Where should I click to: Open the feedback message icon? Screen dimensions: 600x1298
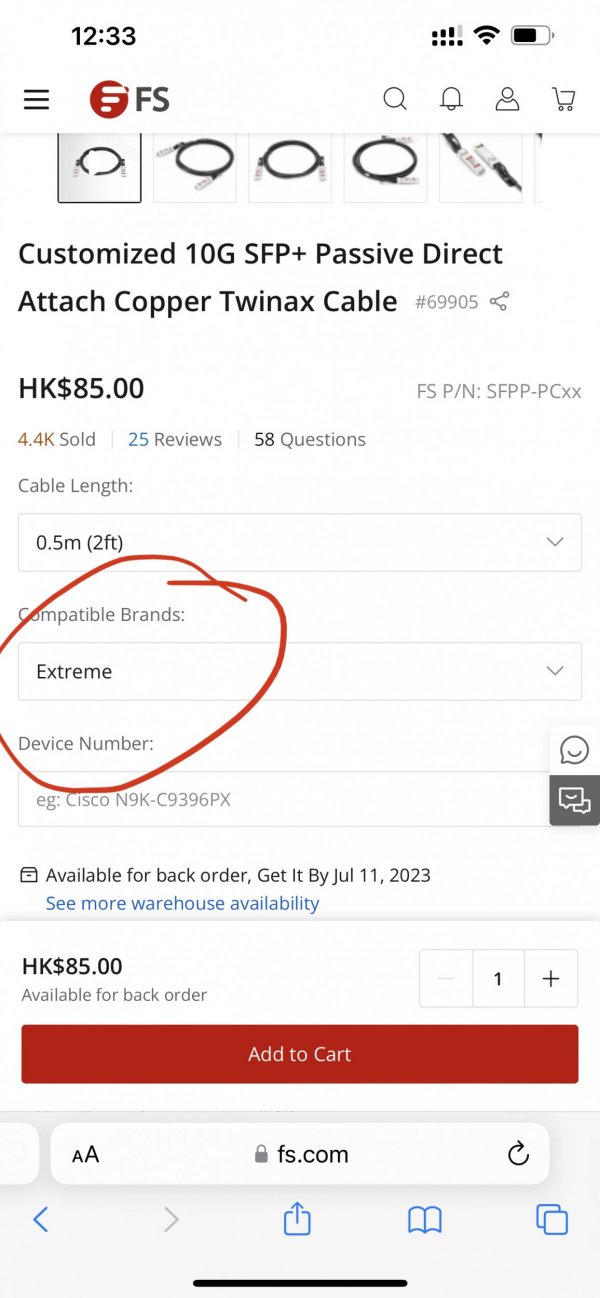(x=575, y=800)
